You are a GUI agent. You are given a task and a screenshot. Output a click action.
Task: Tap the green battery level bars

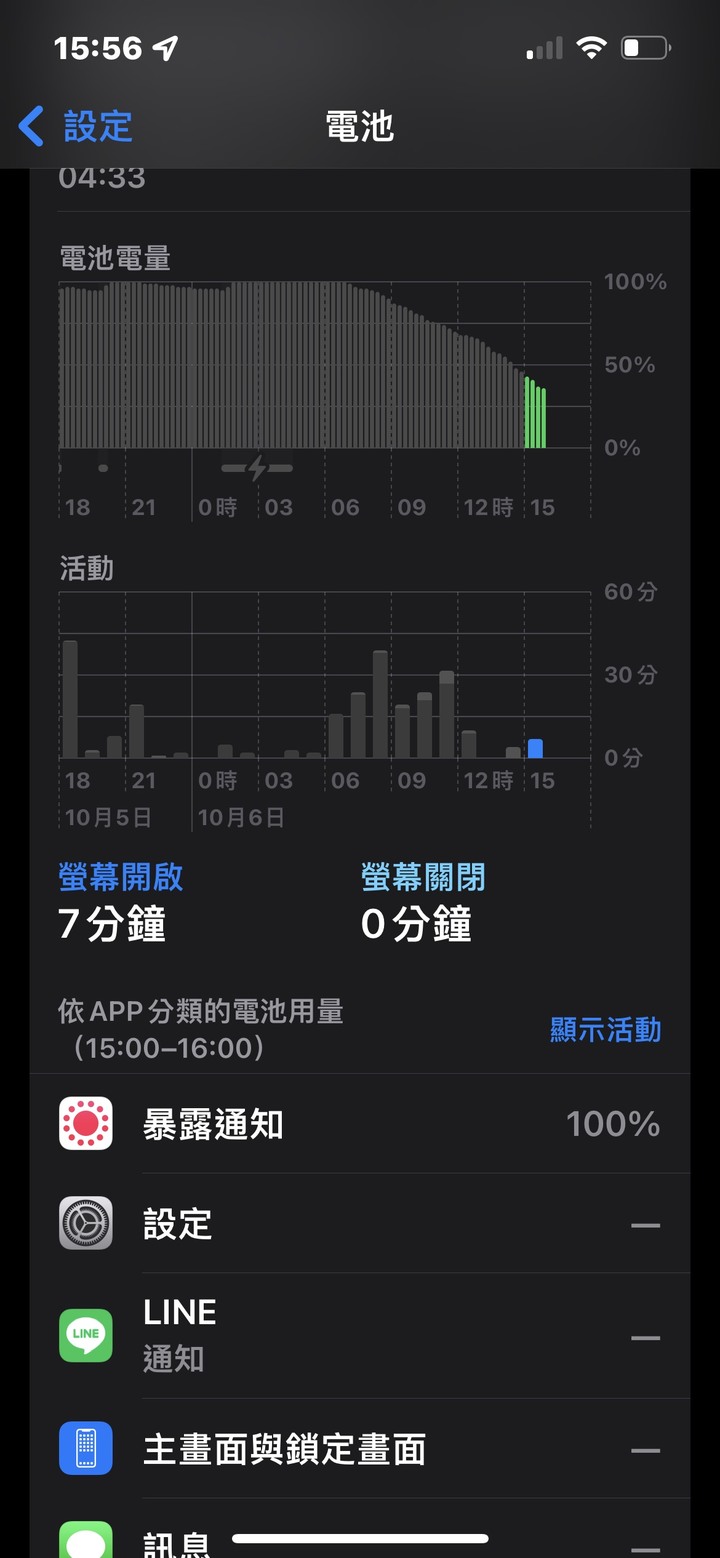point(535,414)
